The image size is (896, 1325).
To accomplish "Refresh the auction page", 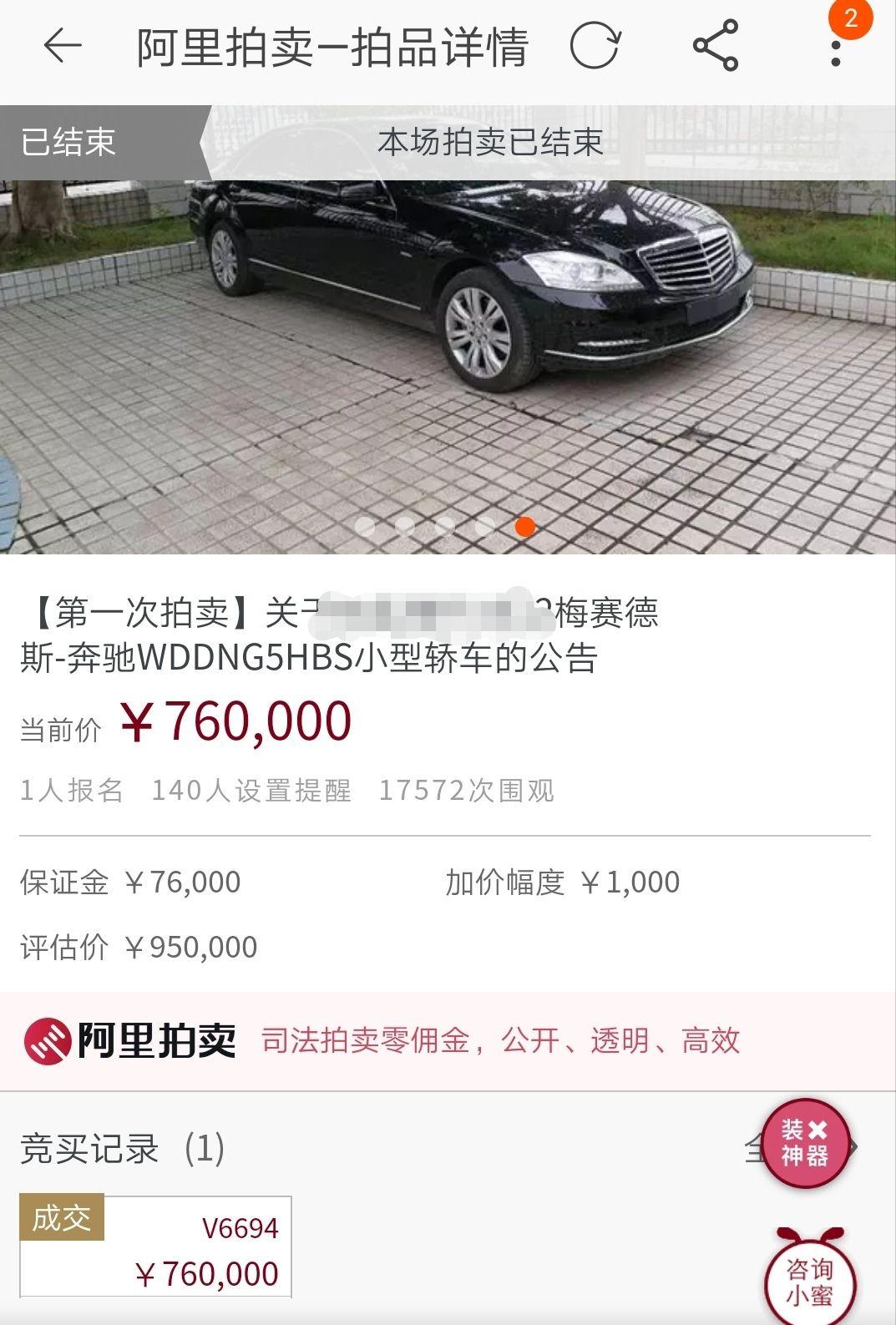I will [x=595, y=46].
